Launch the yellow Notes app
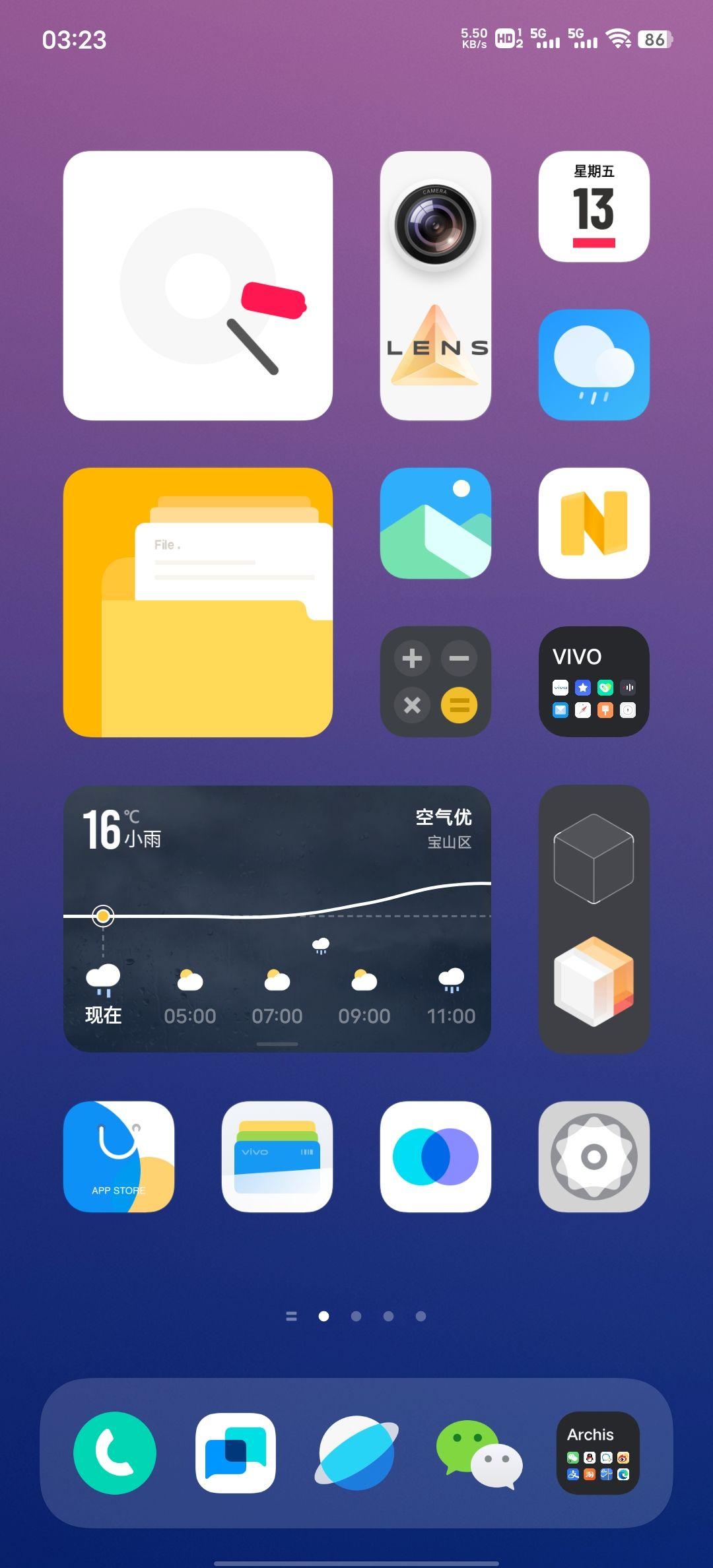 click(594, 523)
